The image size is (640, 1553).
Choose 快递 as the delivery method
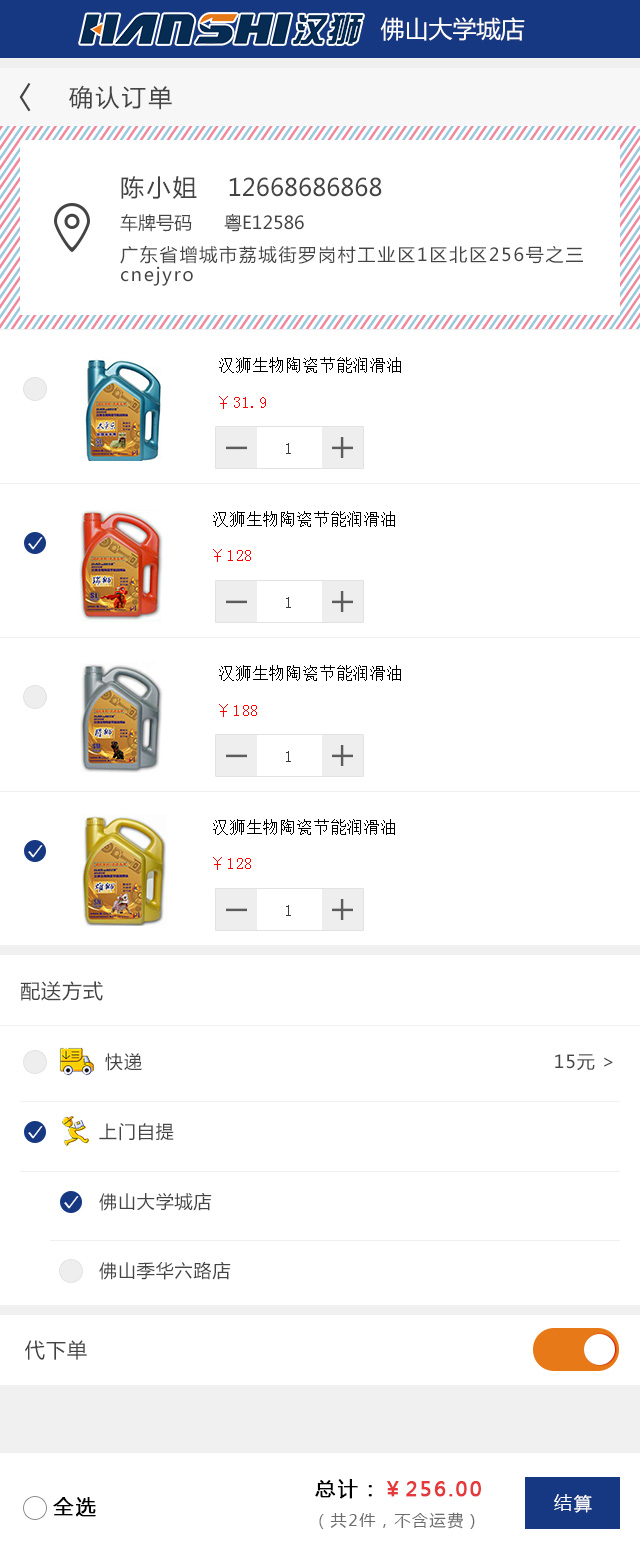[x=35, y=1062]
